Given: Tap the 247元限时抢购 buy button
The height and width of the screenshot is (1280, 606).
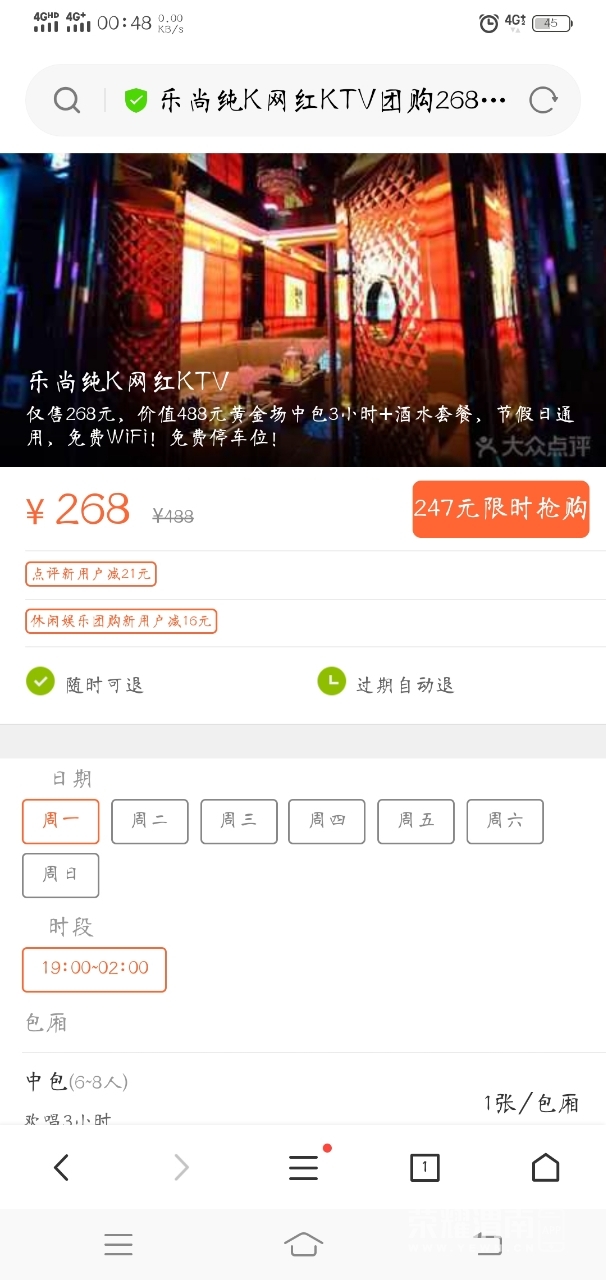Looking at the screenshot, I should coord(500,509).
